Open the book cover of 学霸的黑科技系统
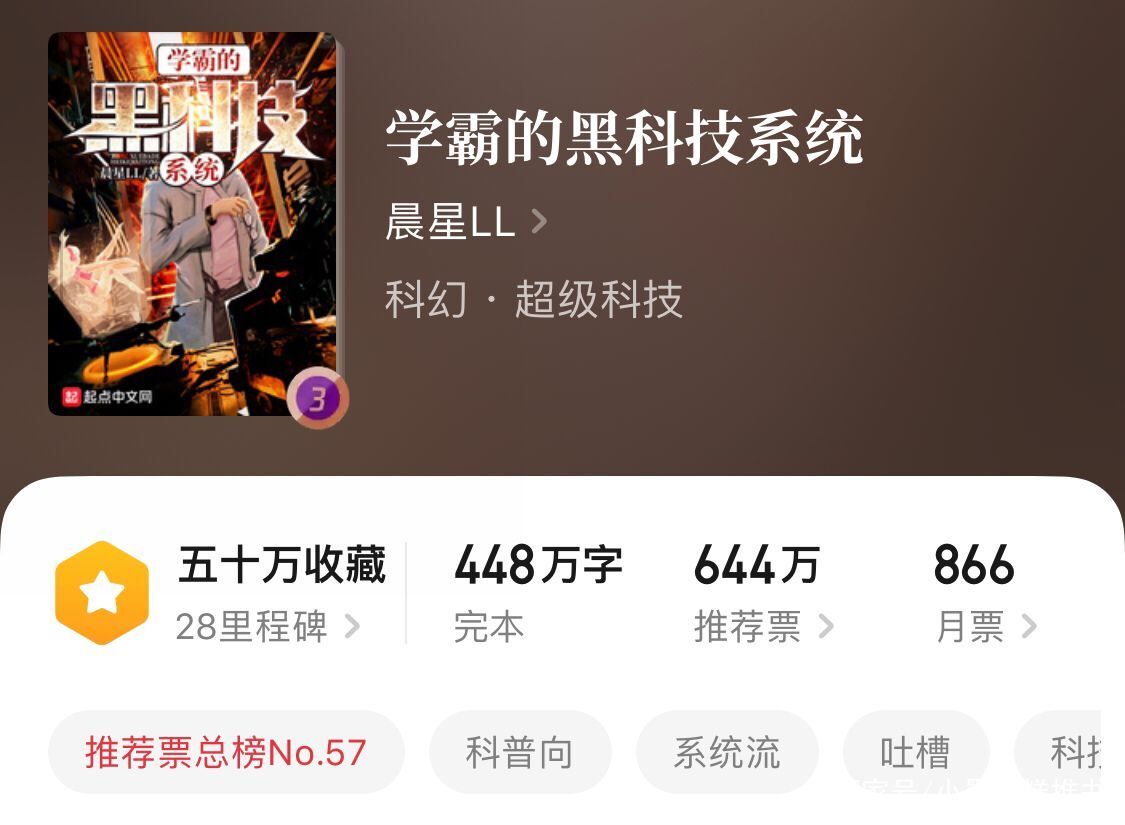 click(x=194, y=224)
